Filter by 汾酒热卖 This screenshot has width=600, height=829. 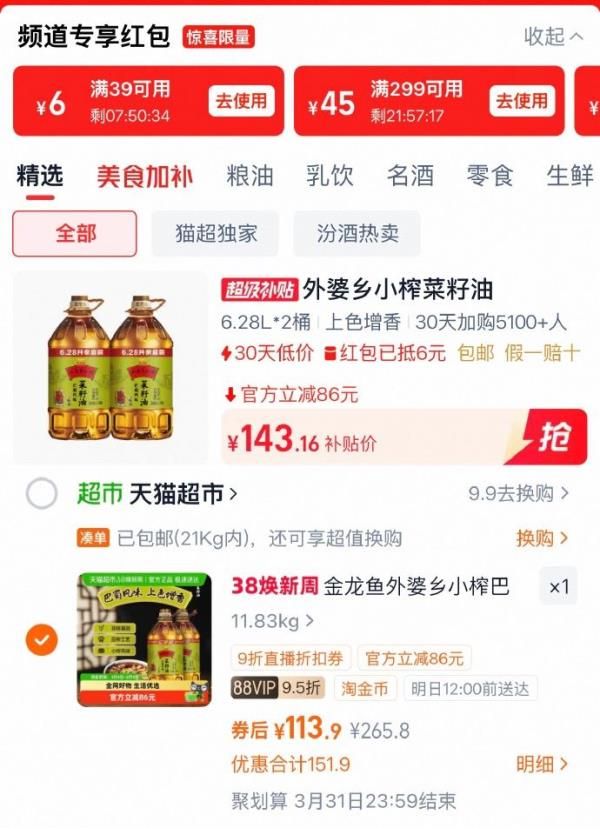pos(357,234)
